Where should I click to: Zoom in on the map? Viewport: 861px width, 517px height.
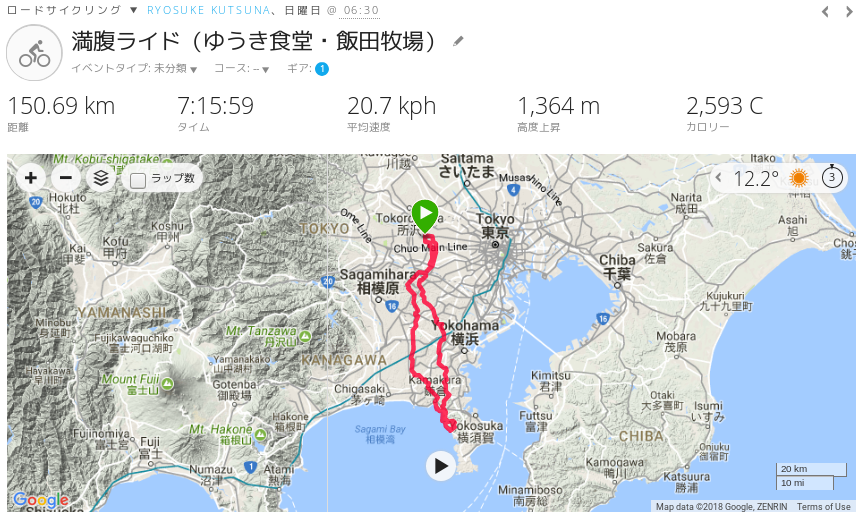tap(31, 178)
